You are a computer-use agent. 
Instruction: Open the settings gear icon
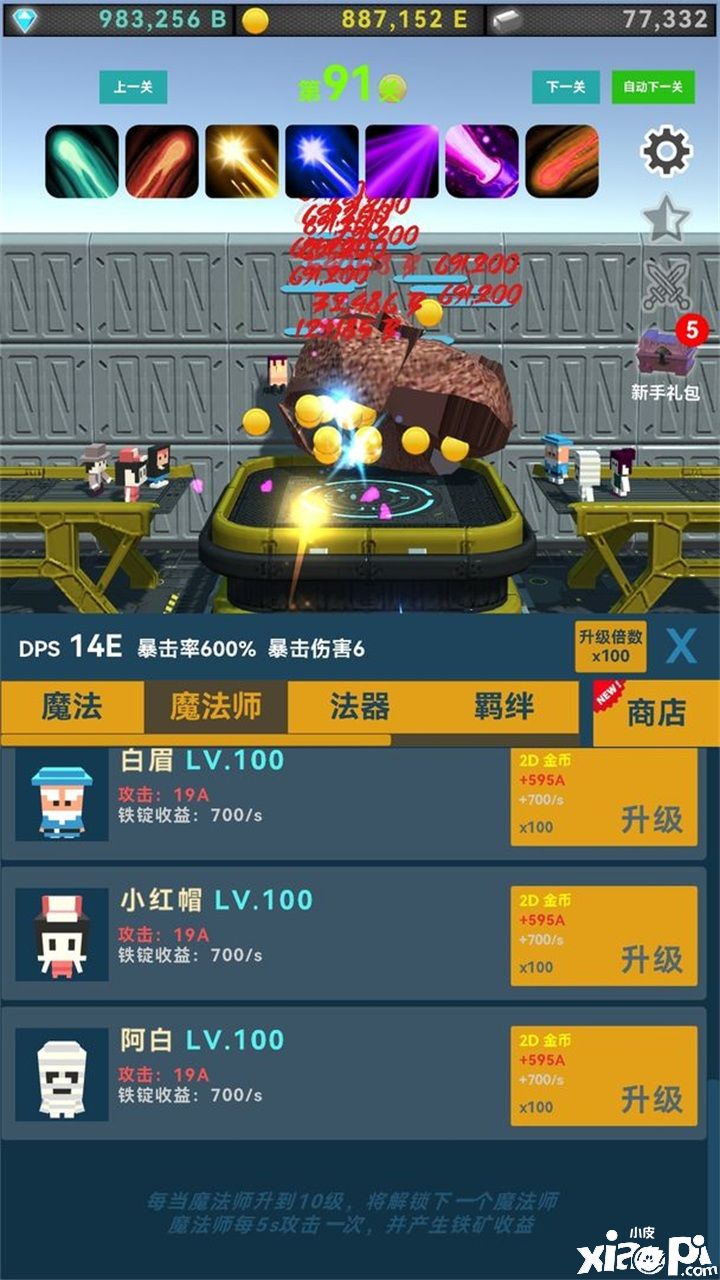pos(666,152)
